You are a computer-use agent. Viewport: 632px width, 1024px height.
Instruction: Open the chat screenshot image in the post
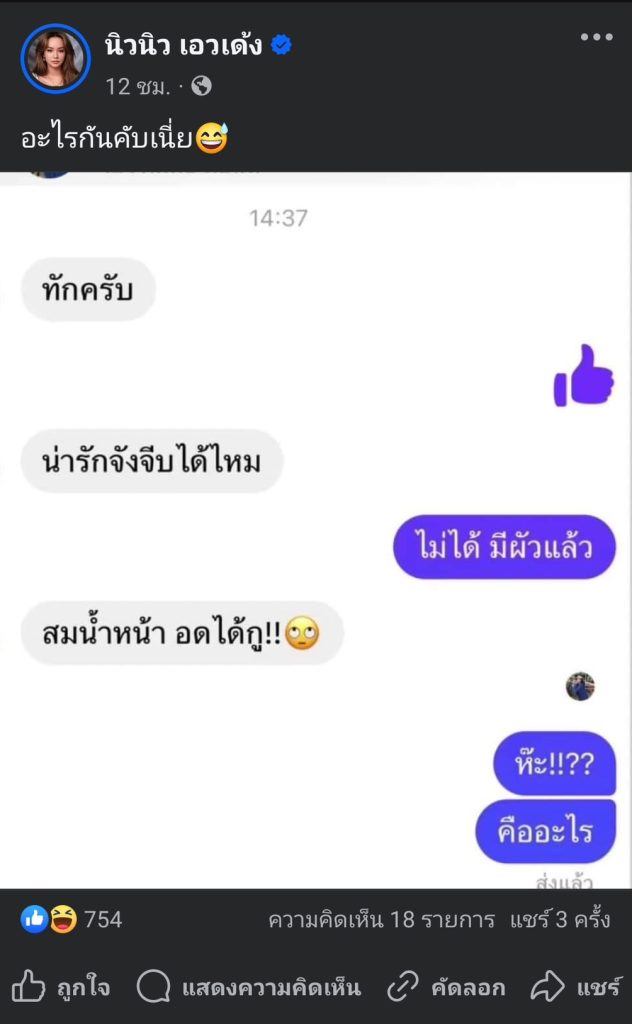point(316,530)
